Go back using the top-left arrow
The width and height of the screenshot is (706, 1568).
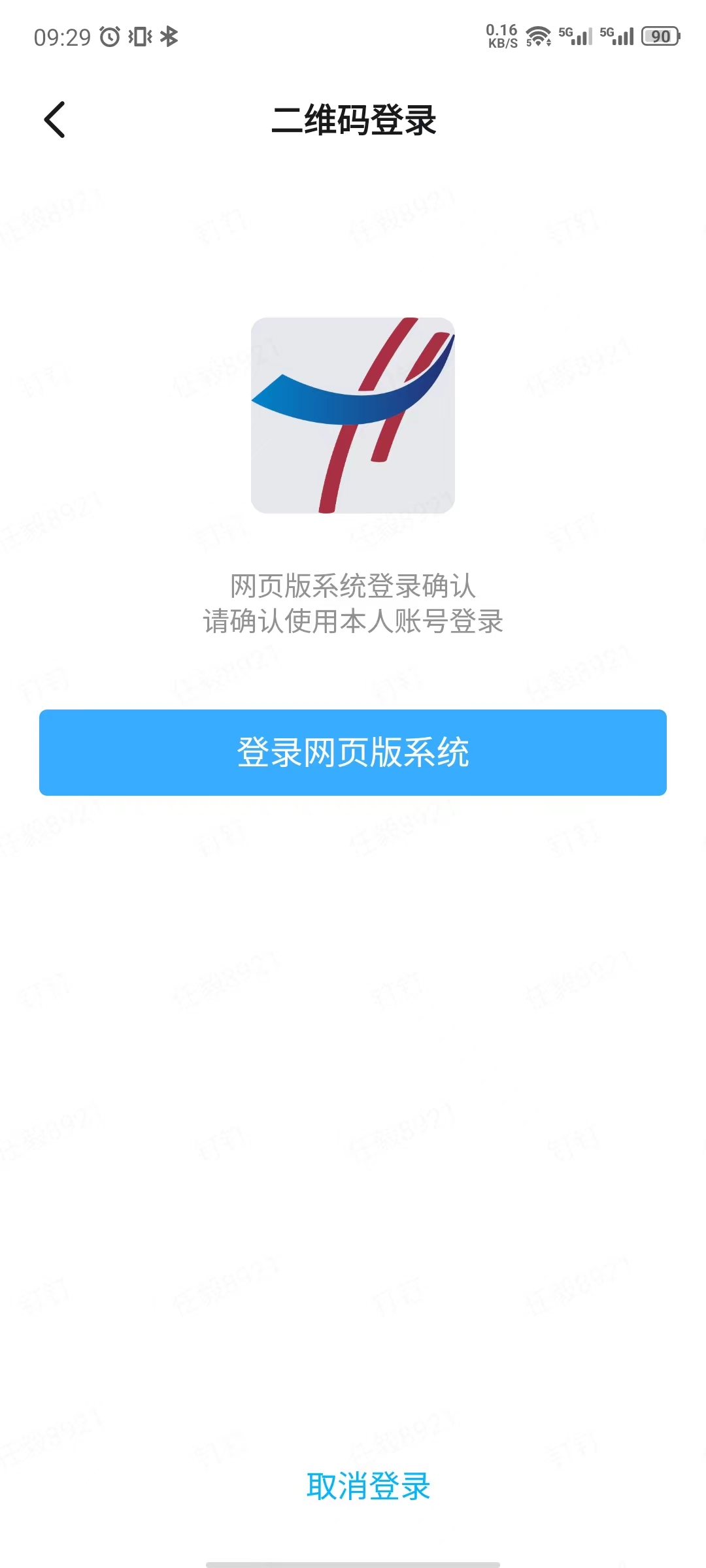click(55, 120)
